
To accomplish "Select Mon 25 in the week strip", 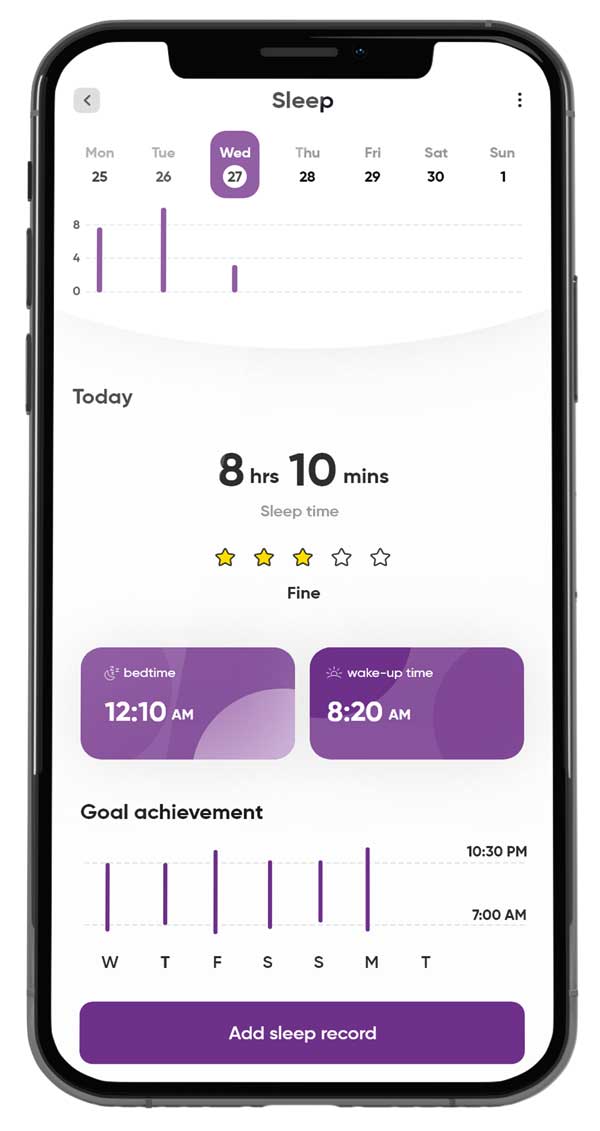I will [x=99, y=164].
